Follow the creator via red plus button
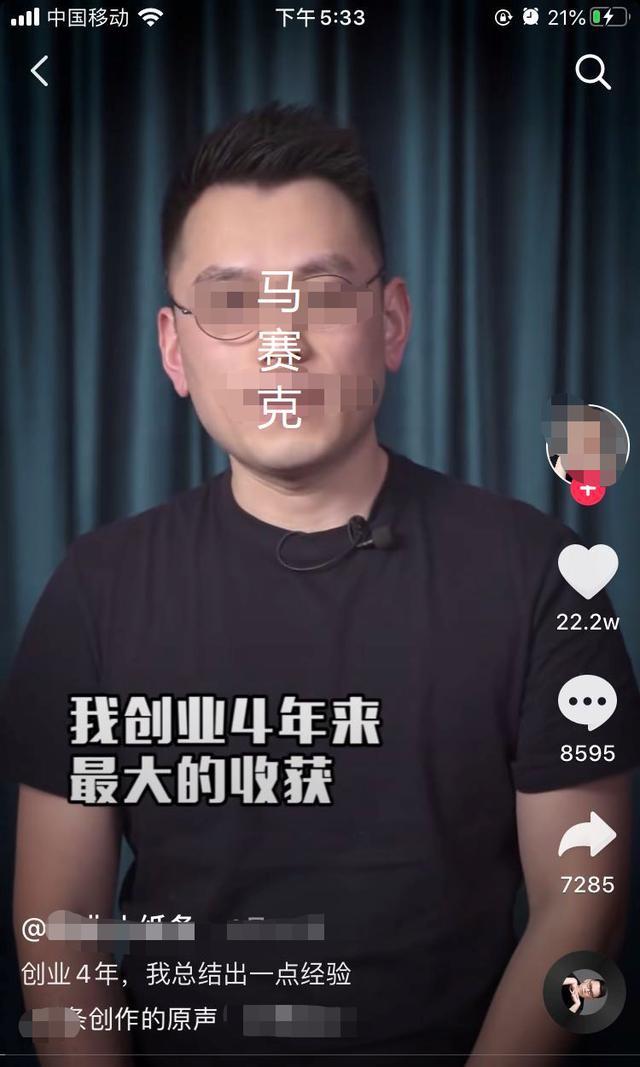640x1067 pixels. (588, 490)
